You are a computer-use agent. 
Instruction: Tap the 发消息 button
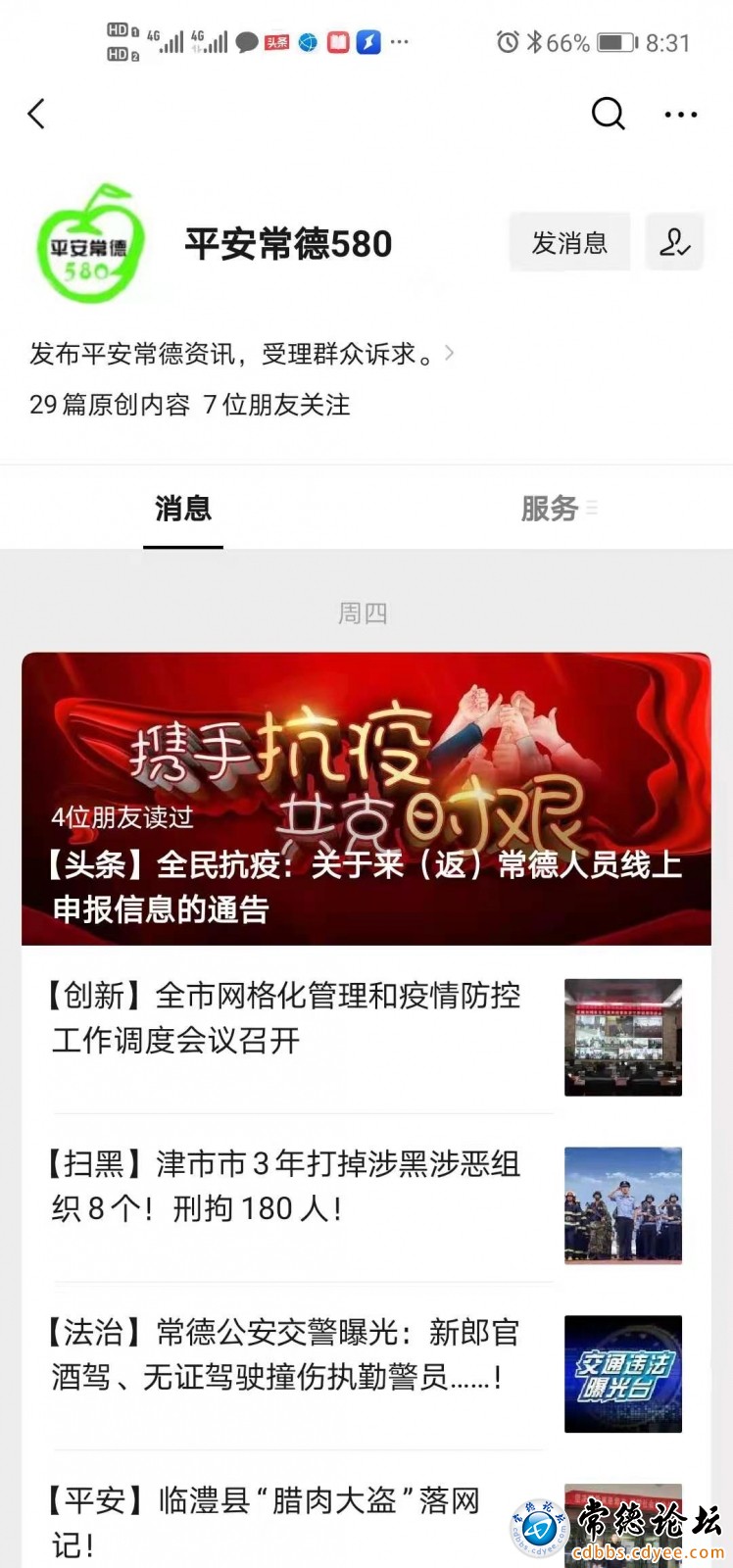pos(569,242)
